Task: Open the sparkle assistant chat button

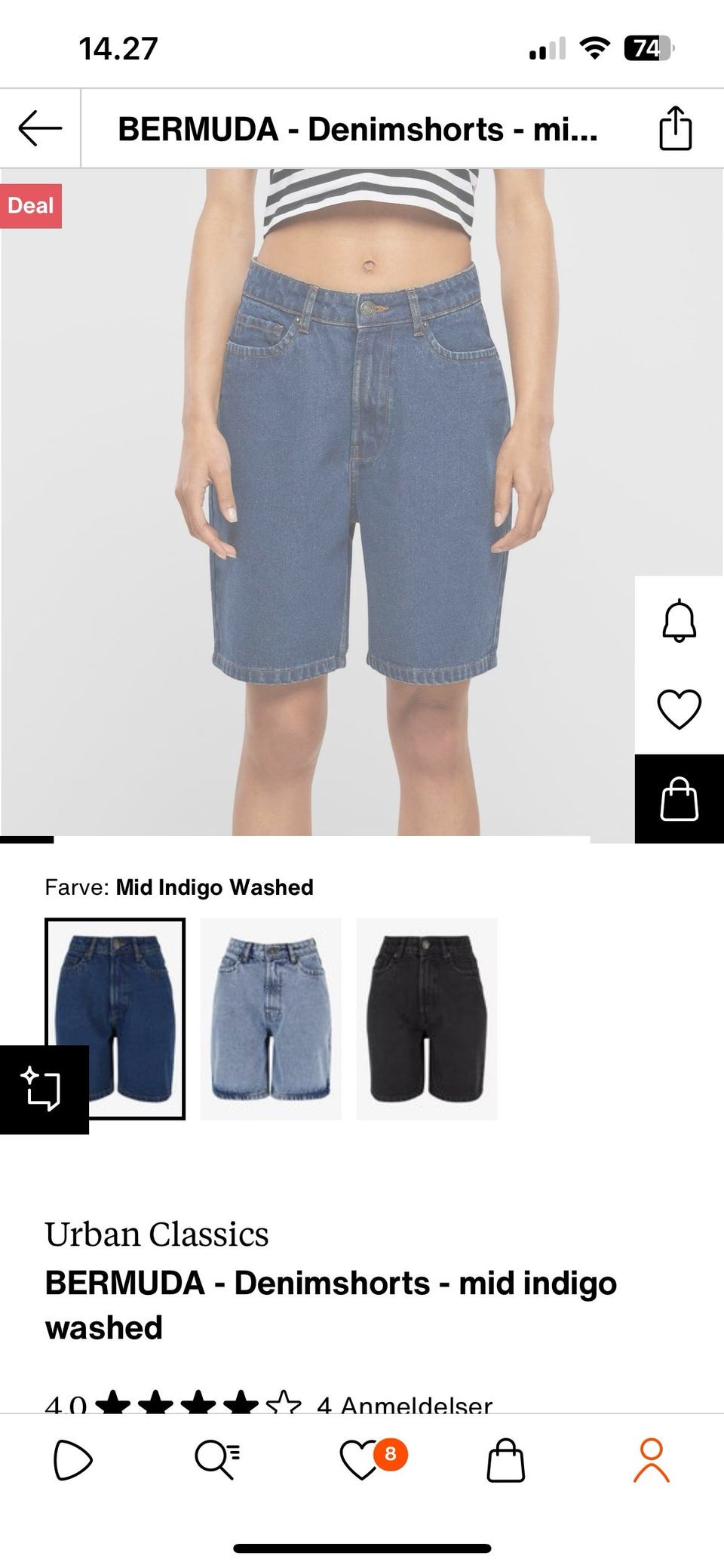Action: coord(43,1089)
